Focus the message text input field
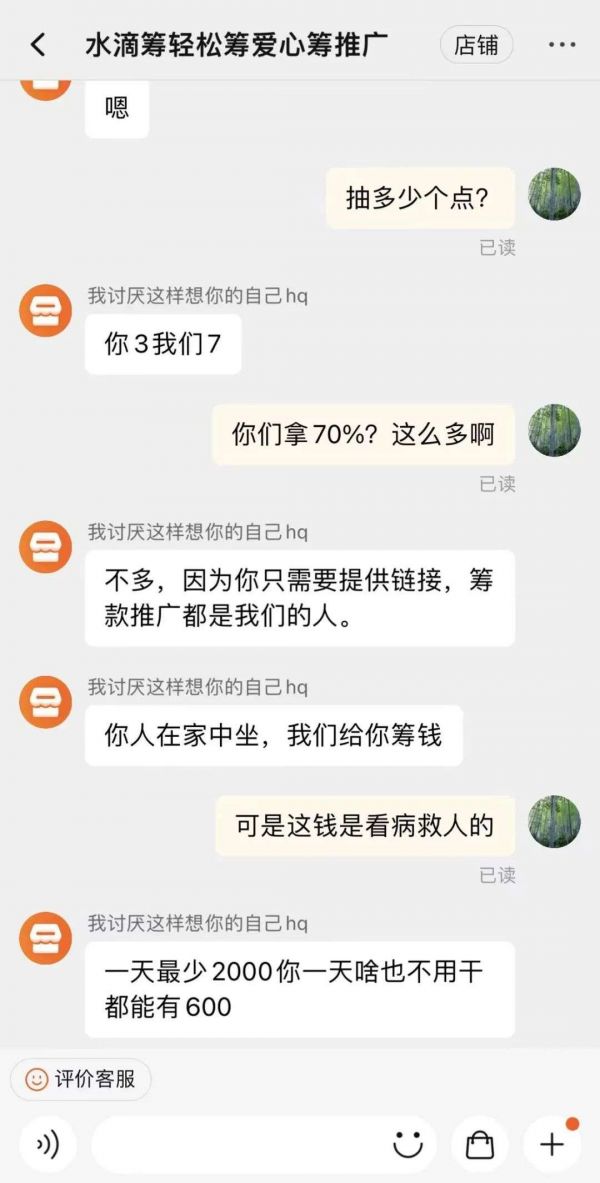This screenshot has width=600, height=1183. (240, 1145)
